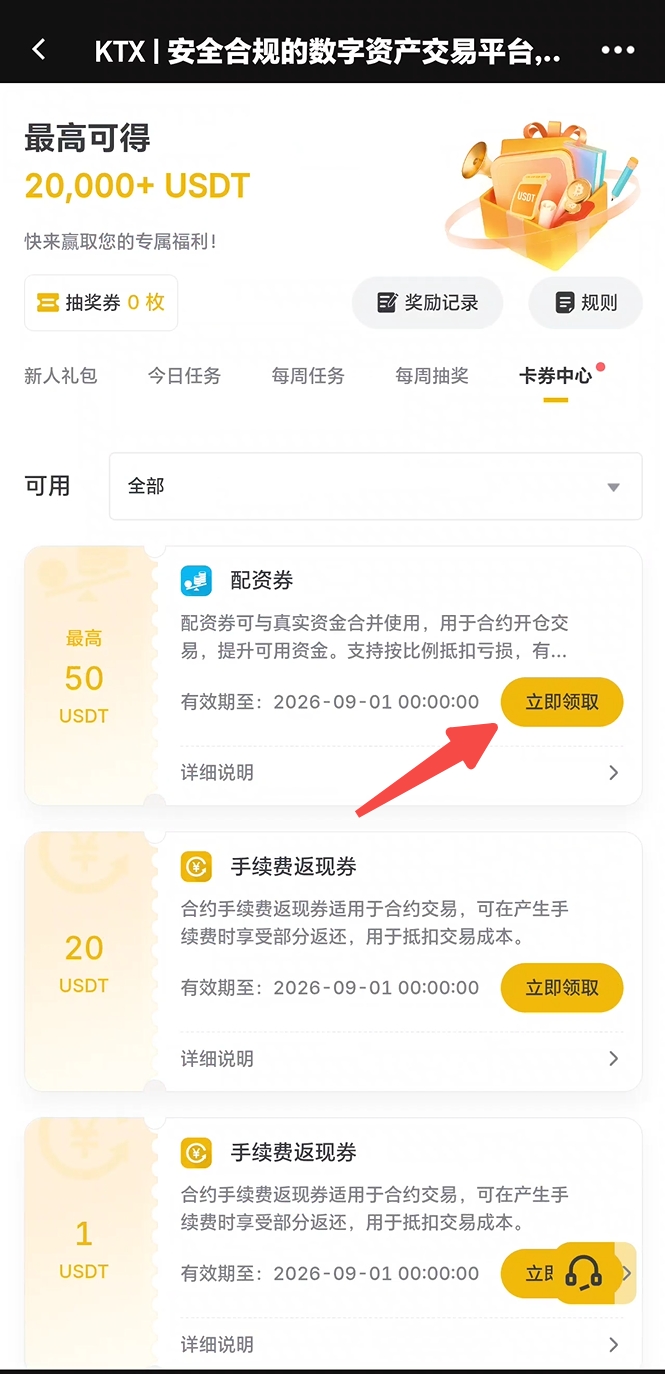View the 规则 rules

(x=585, y=303)
